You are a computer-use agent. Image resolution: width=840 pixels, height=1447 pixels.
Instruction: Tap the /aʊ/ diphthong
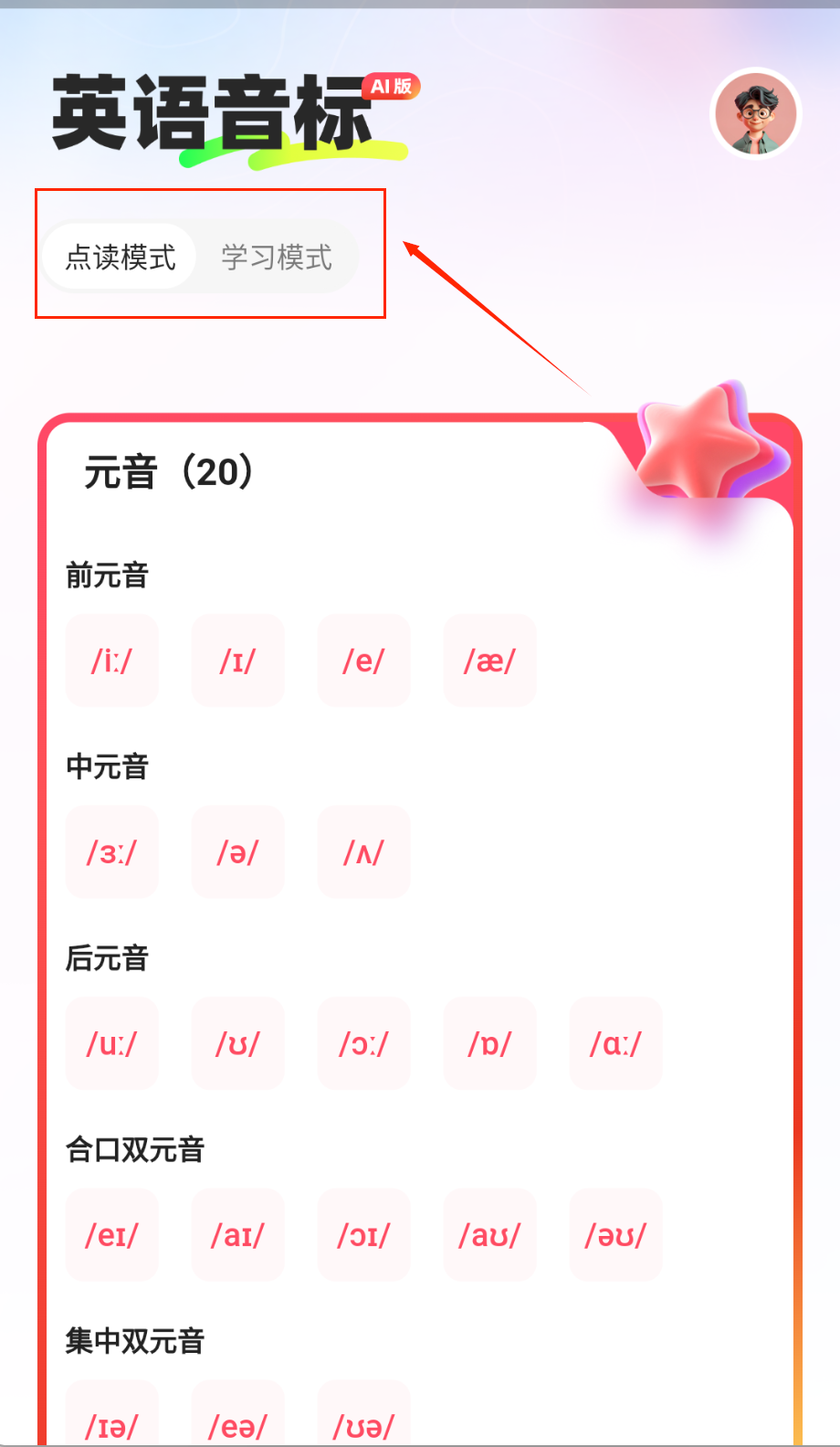(x=489, y=1235)
